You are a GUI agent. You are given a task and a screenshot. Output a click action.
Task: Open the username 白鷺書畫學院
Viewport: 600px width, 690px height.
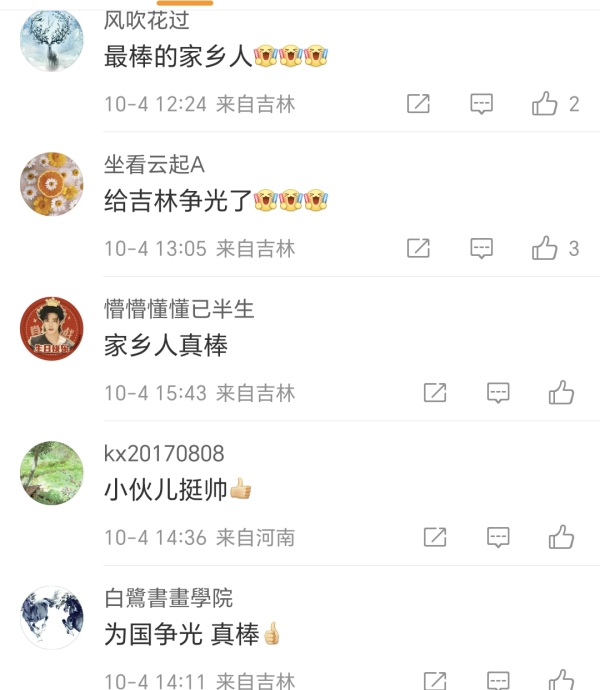coord(168,598)
